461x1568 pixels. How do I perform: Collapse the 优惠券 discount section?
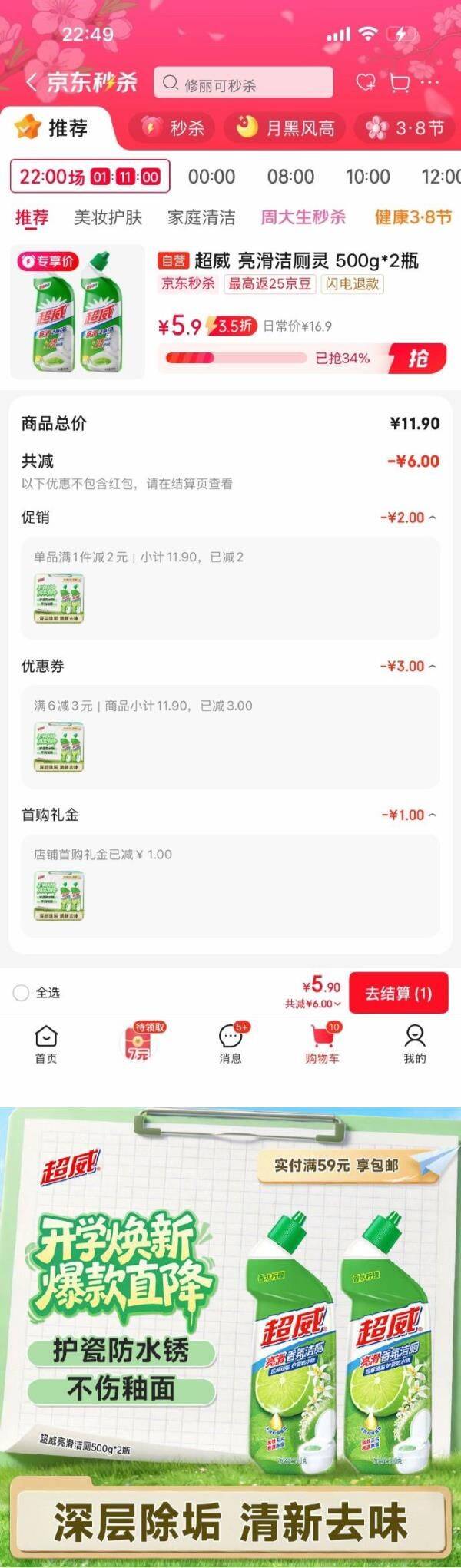click(432, 667)
